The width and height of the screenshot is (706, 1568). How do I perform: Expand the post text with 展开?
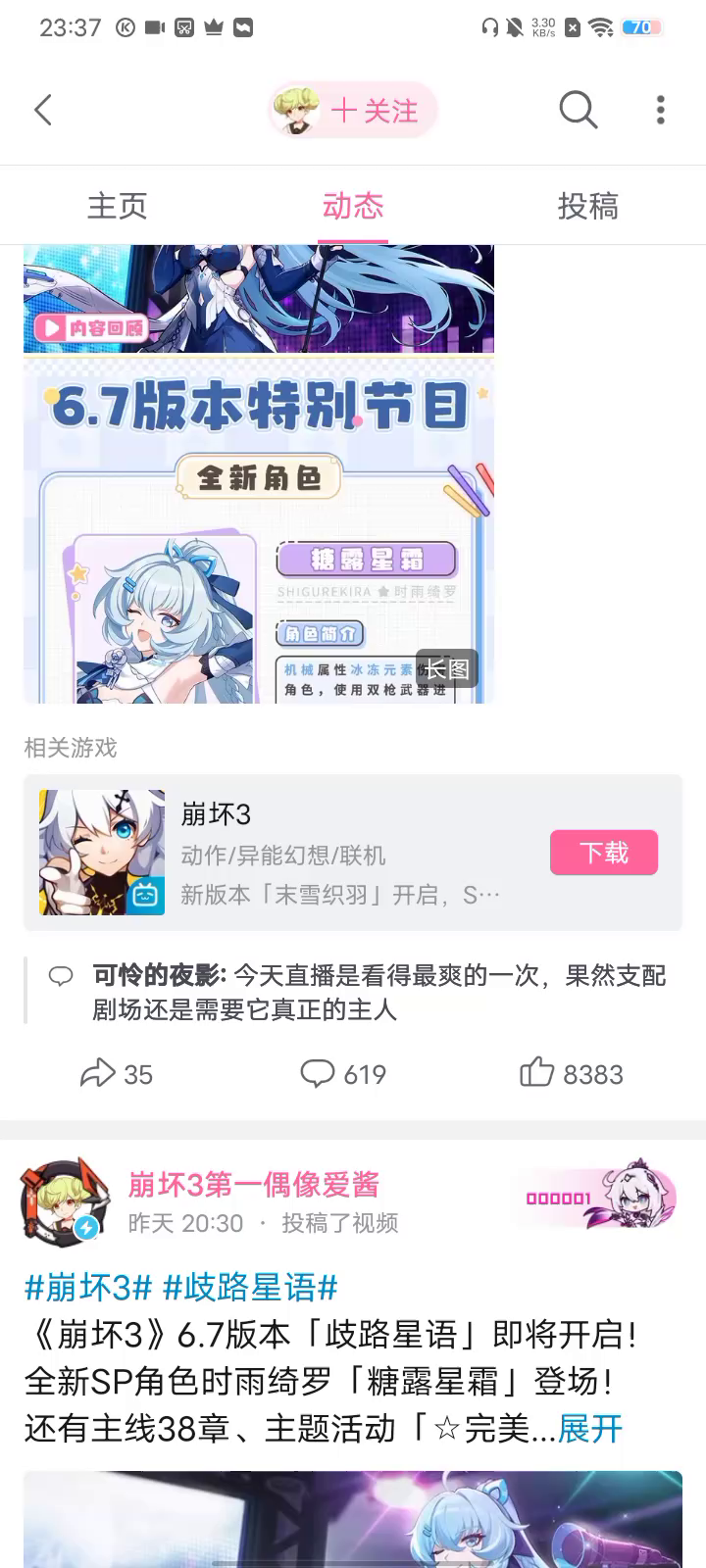point(590,1429)
